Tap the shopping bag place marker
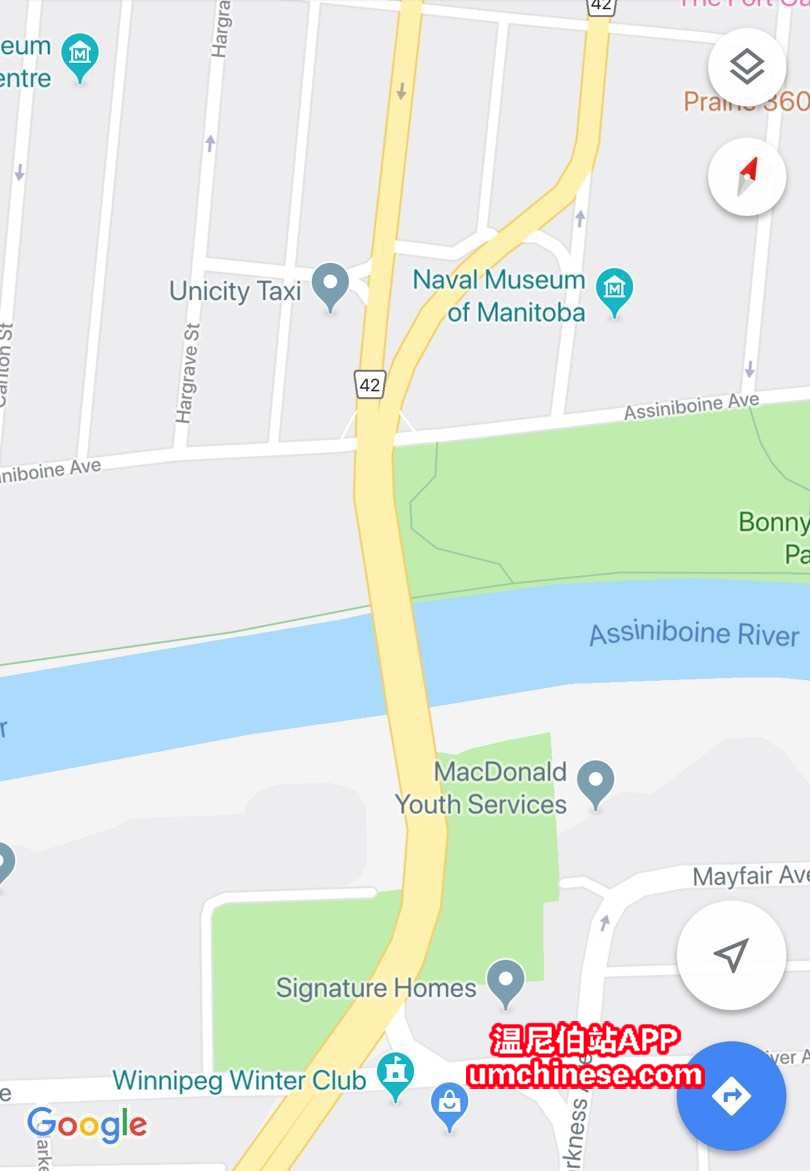The width and height of the screenshot is (810, 1171). 449,1103
